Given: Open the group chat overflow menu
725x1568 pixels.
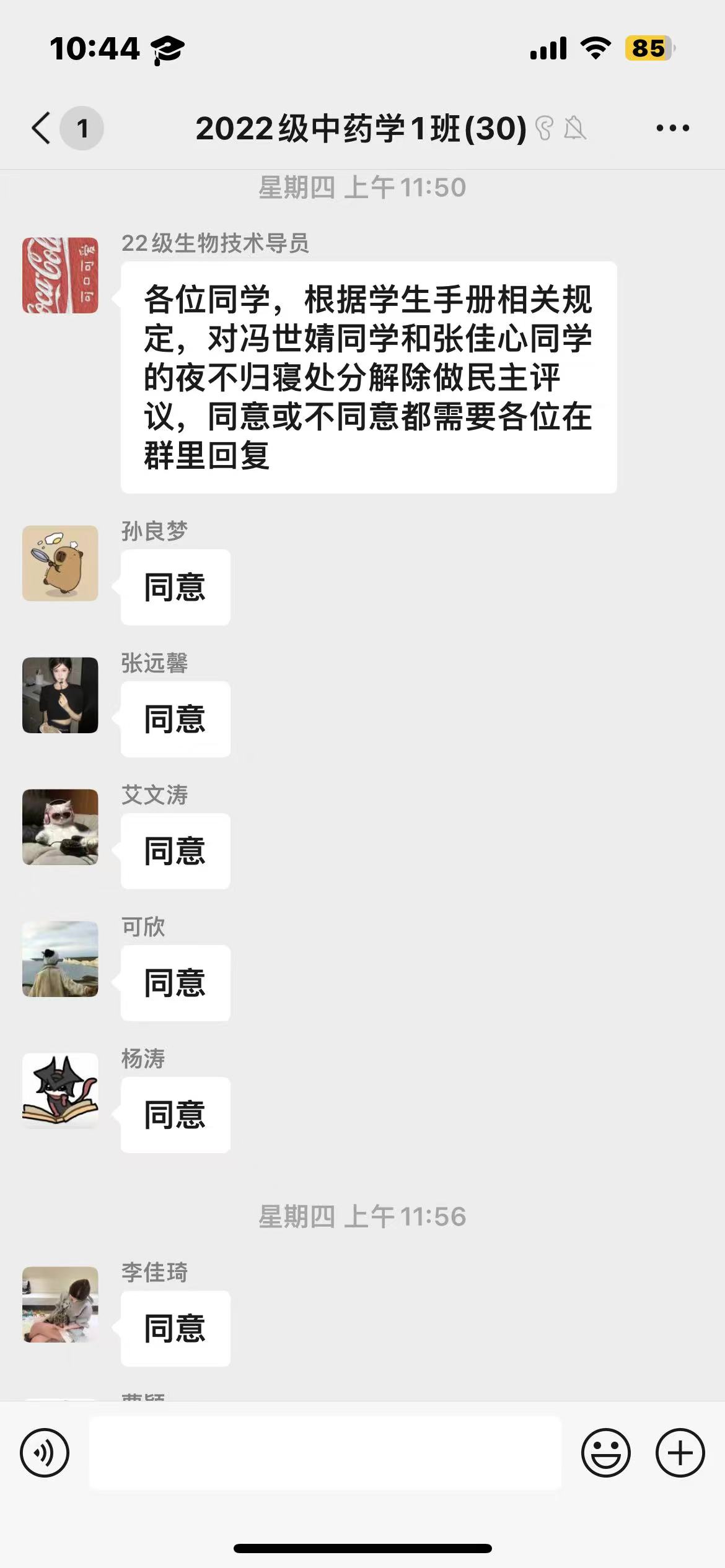Looking at the screenshot, I should (x=672, y=128).
